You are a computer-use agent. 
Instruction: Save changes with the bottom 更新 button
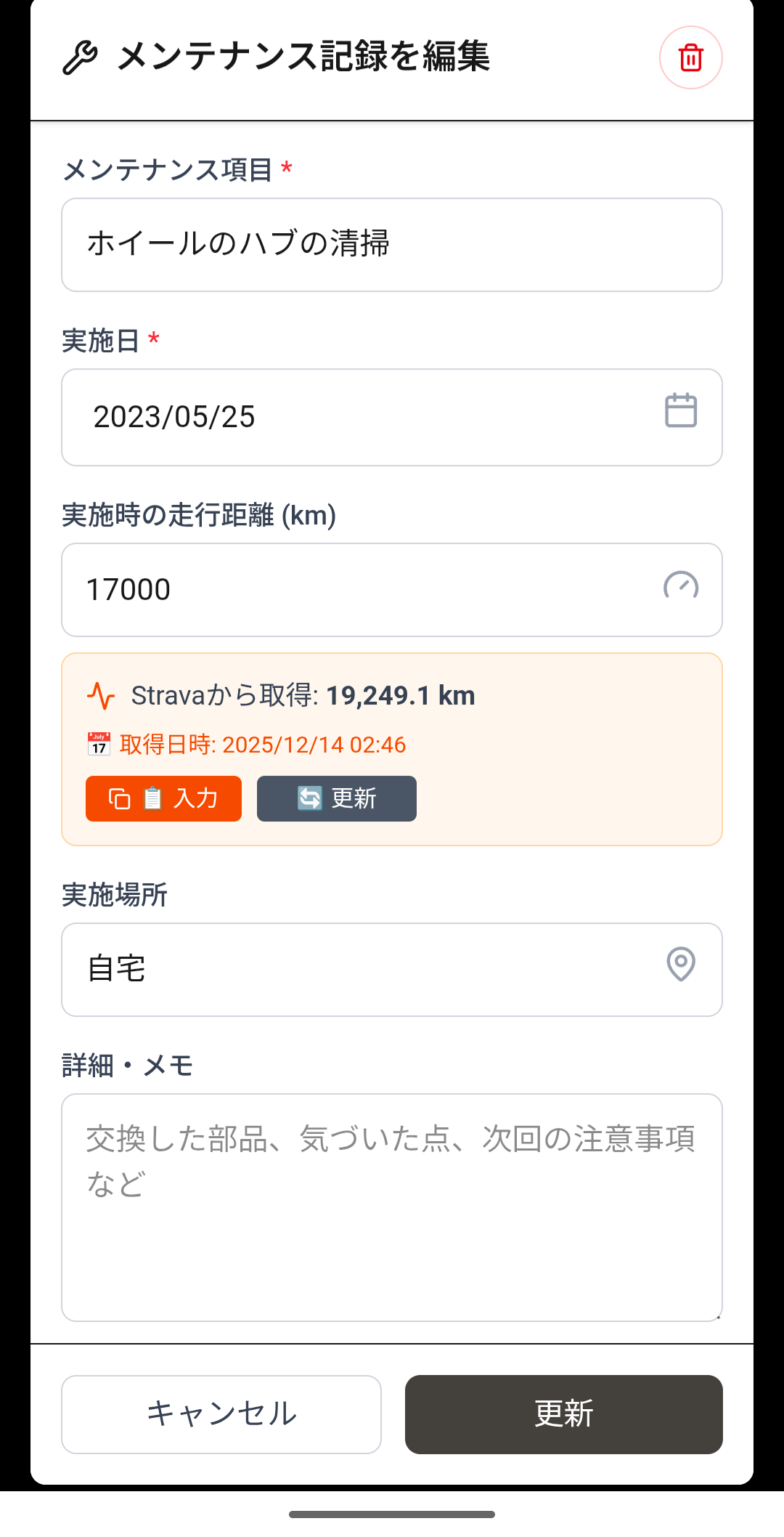[563, 1414]
